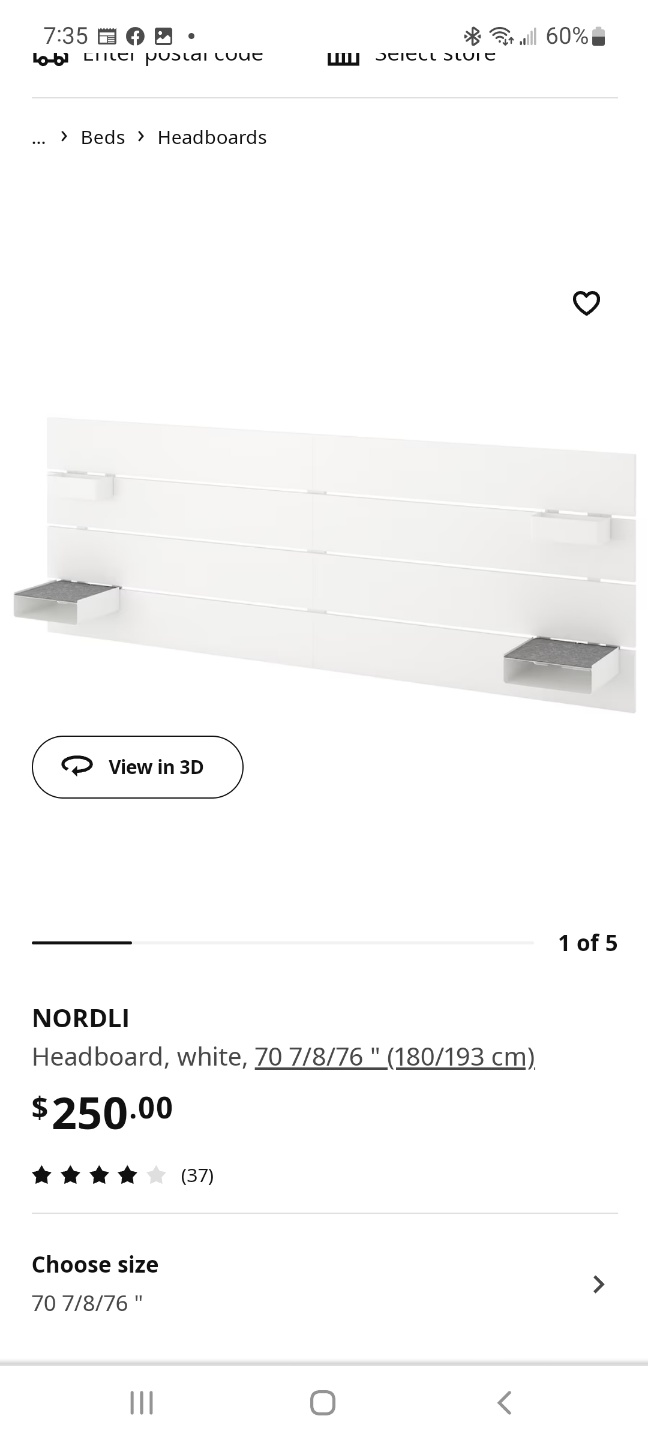Open the headboard product image
The height and width of the screenshot is (1440, 648).
pyautogui.click(x=324, y=565)
